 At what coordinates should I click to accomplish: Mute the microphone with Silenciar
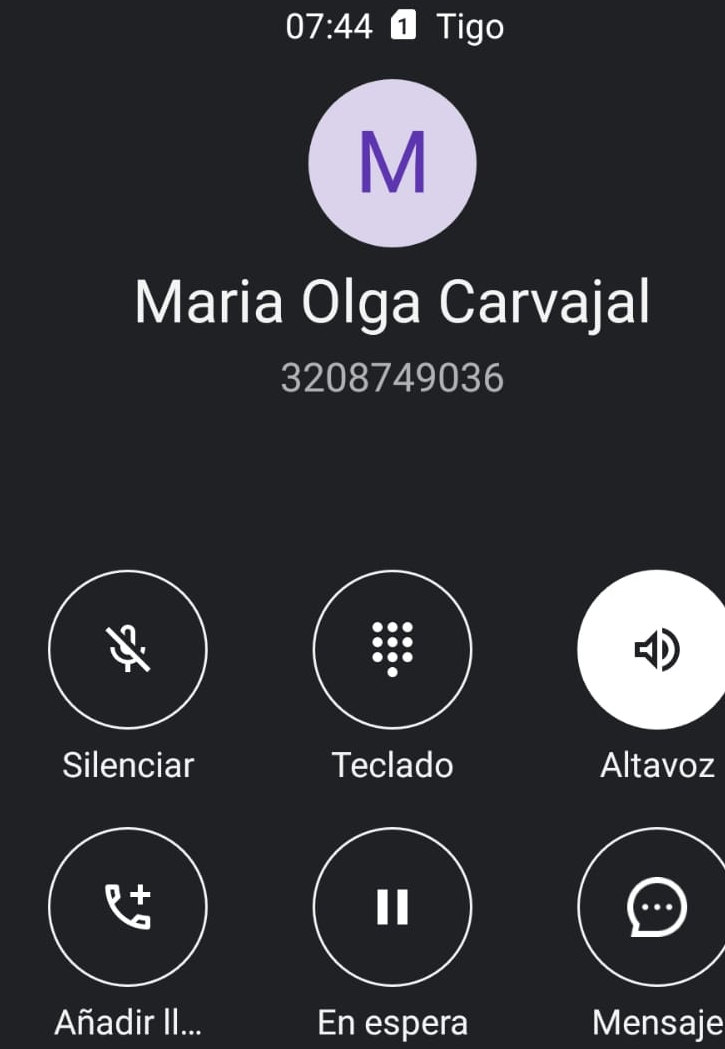(x=128, y=650)
